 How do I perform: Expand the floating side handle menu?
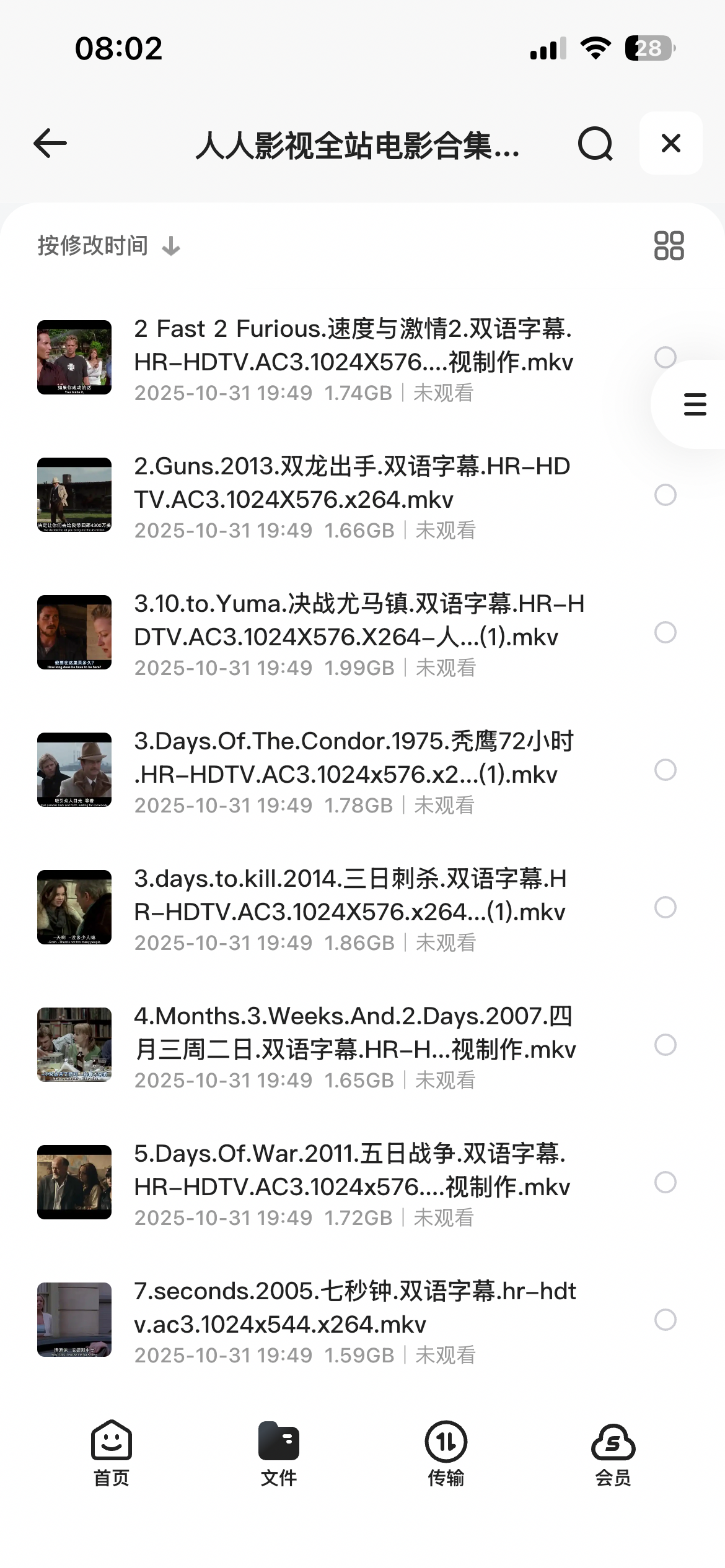pyautogui.click(x=693, y=403)
